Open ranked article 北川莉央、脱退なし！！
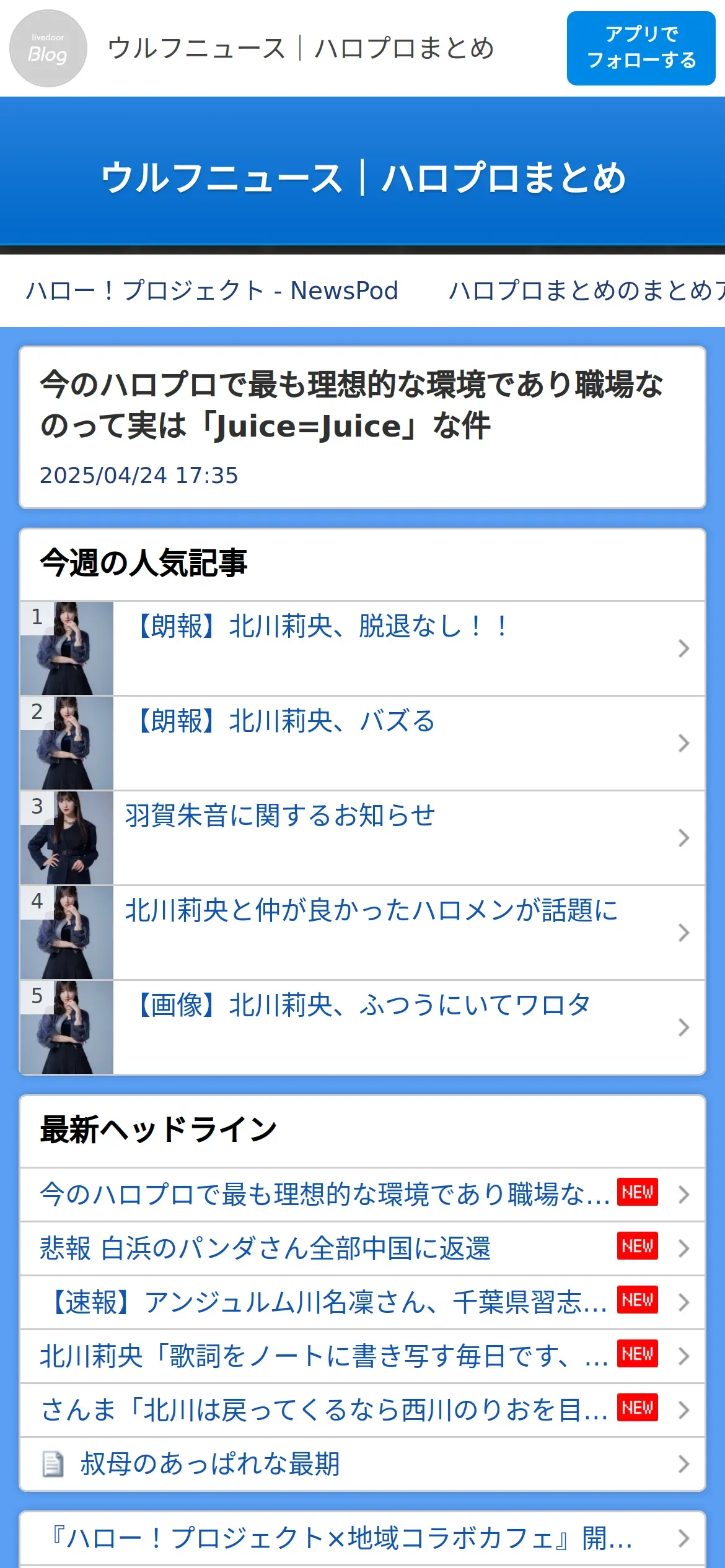 tap(362, 648)
